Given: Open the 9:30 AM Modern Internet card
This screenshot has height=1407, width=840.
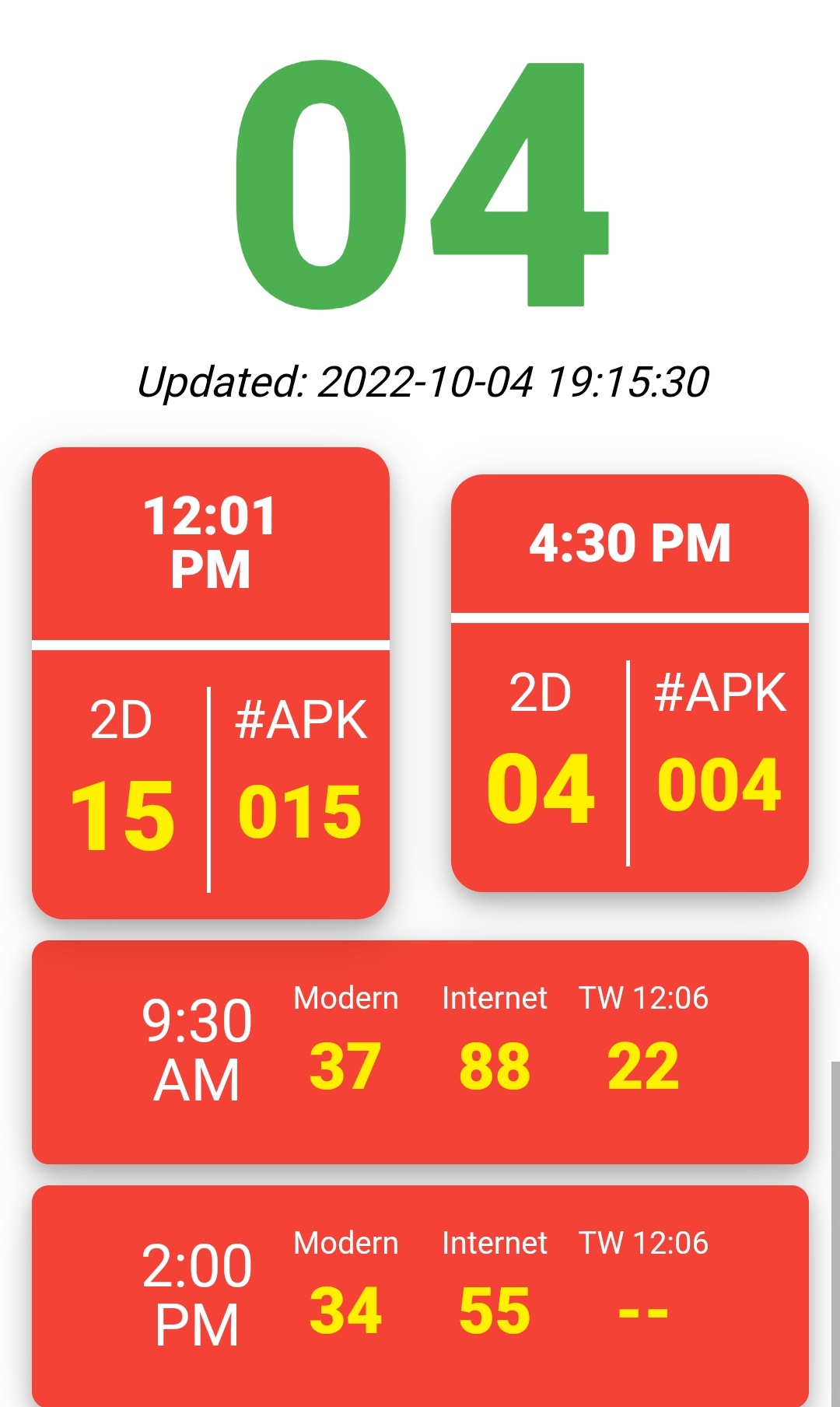Looking at the screenshot, I should pos(420,1052).
